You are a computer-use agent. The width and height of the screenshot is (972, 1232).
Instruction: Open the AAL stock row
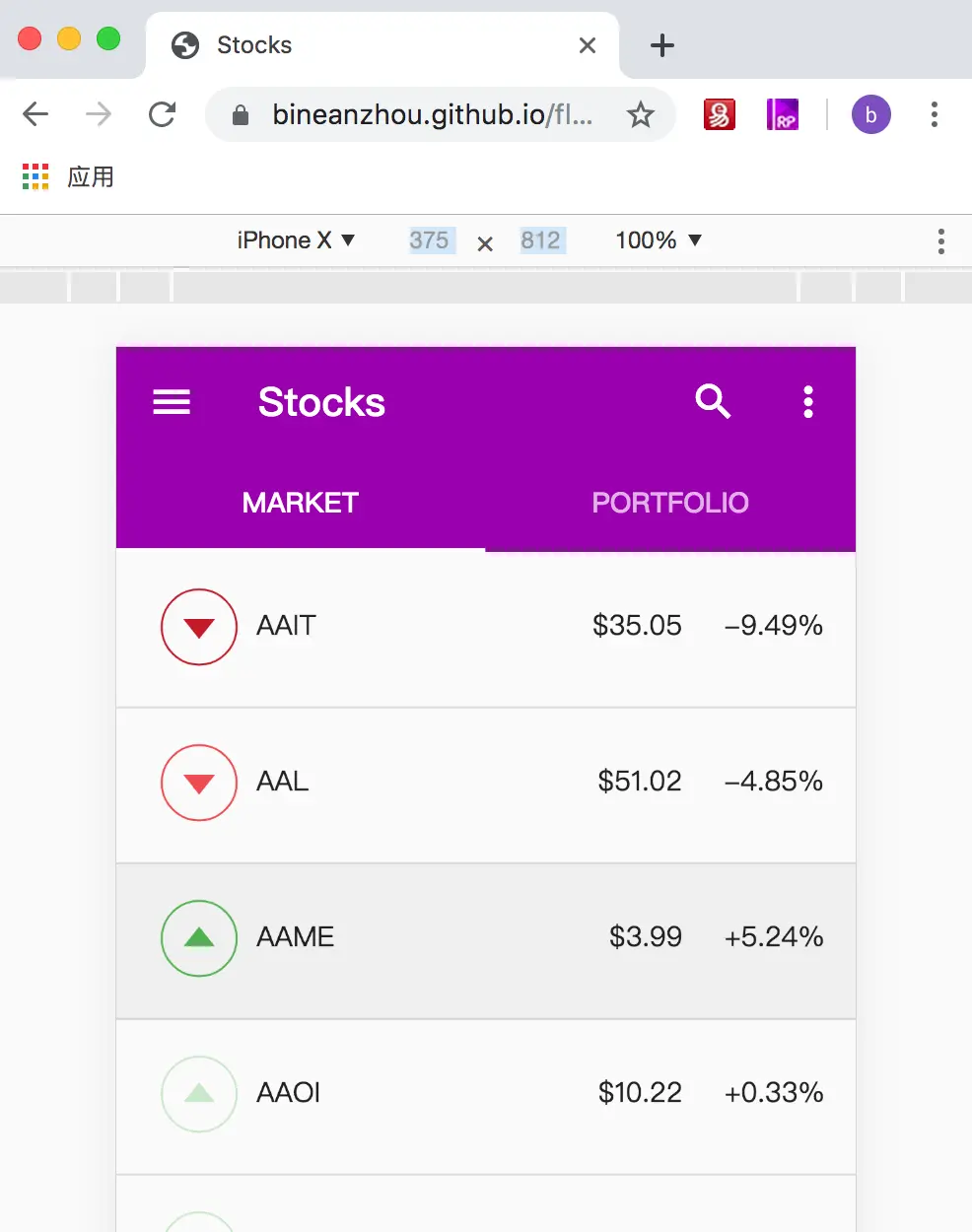(485, 783)
